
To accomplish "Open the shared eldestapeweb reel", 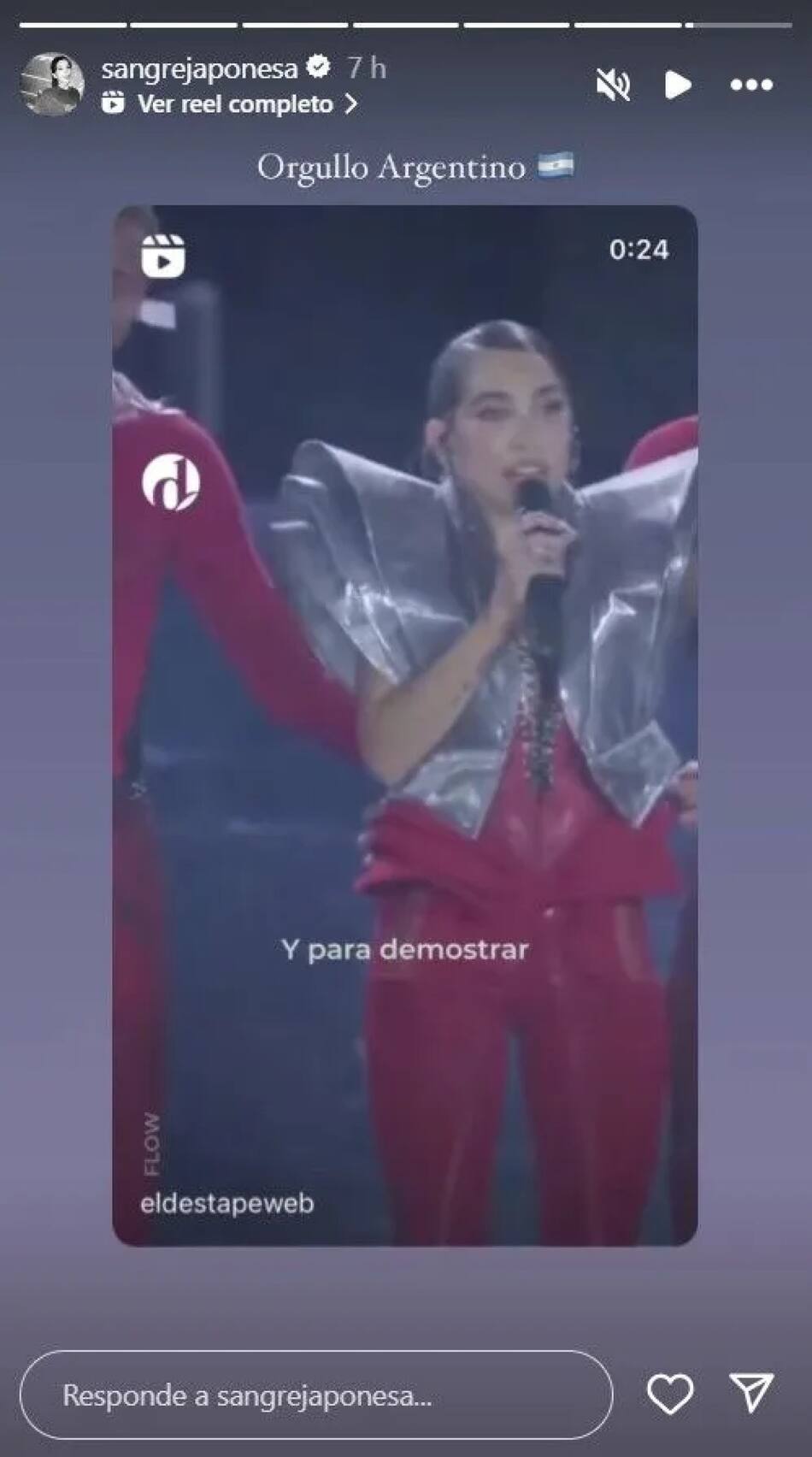I will coord(404,725).
